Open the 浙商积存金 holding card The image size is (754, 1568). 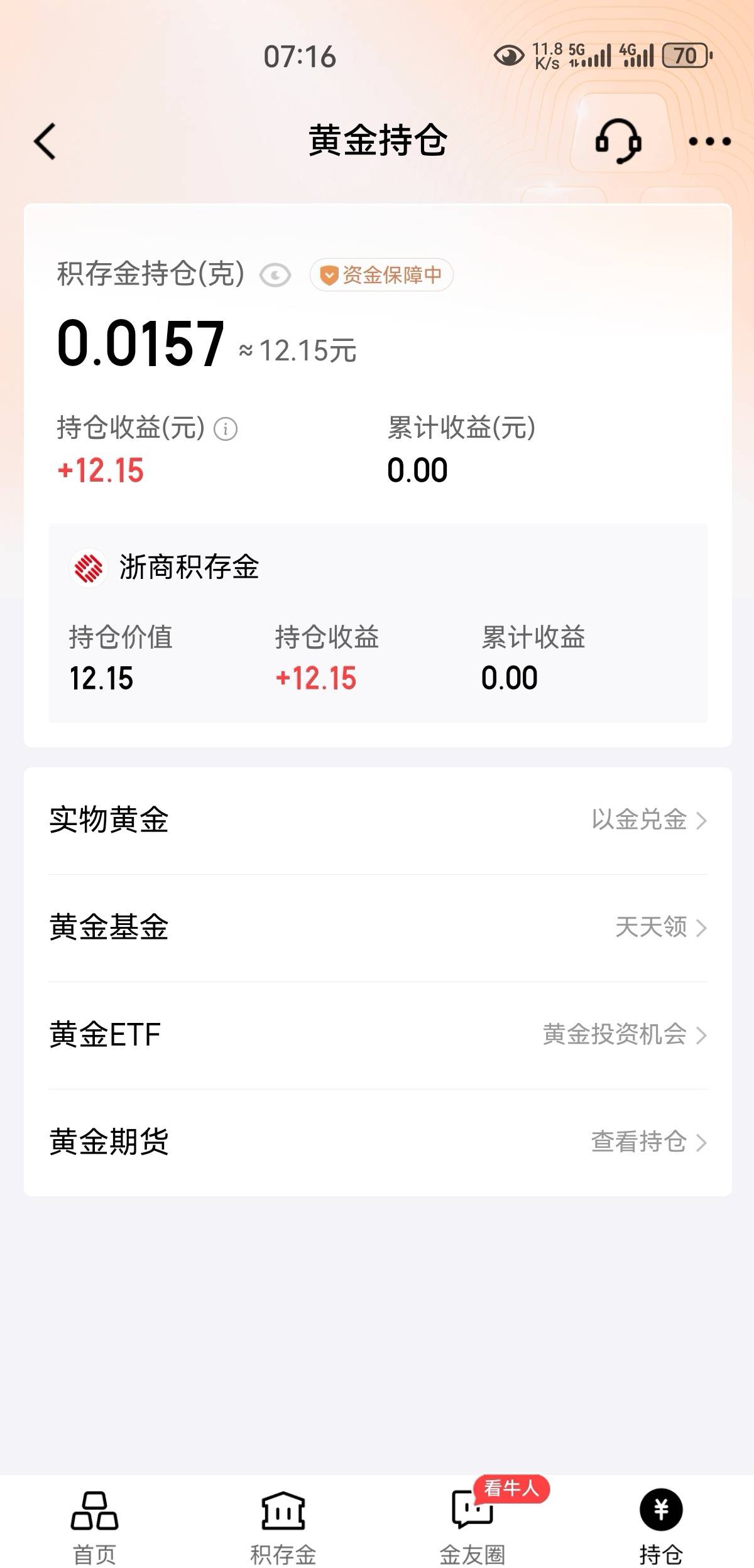click(x=378, y=623)
